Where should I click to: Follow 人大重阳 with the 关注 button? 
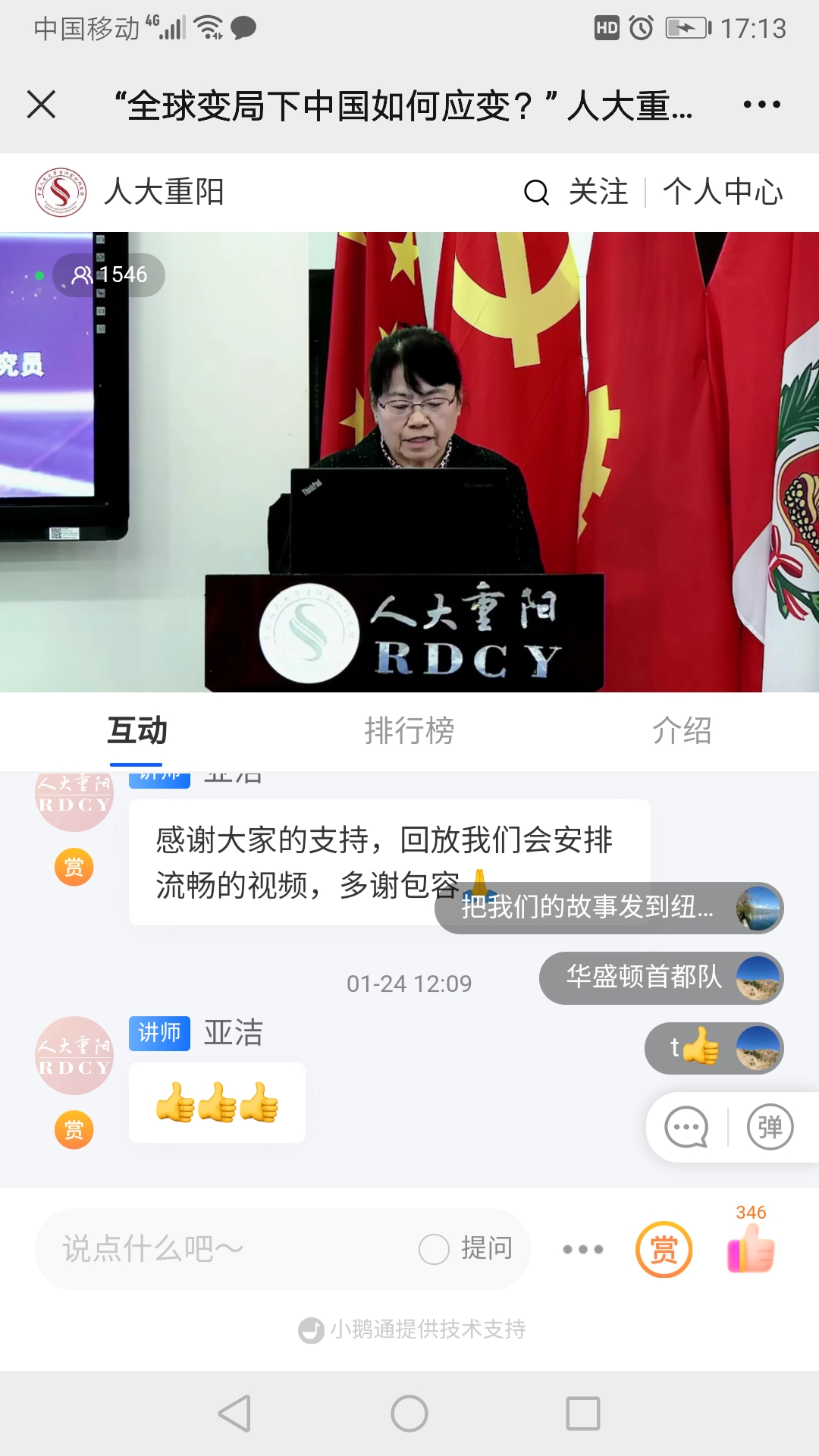pos(598,192)
